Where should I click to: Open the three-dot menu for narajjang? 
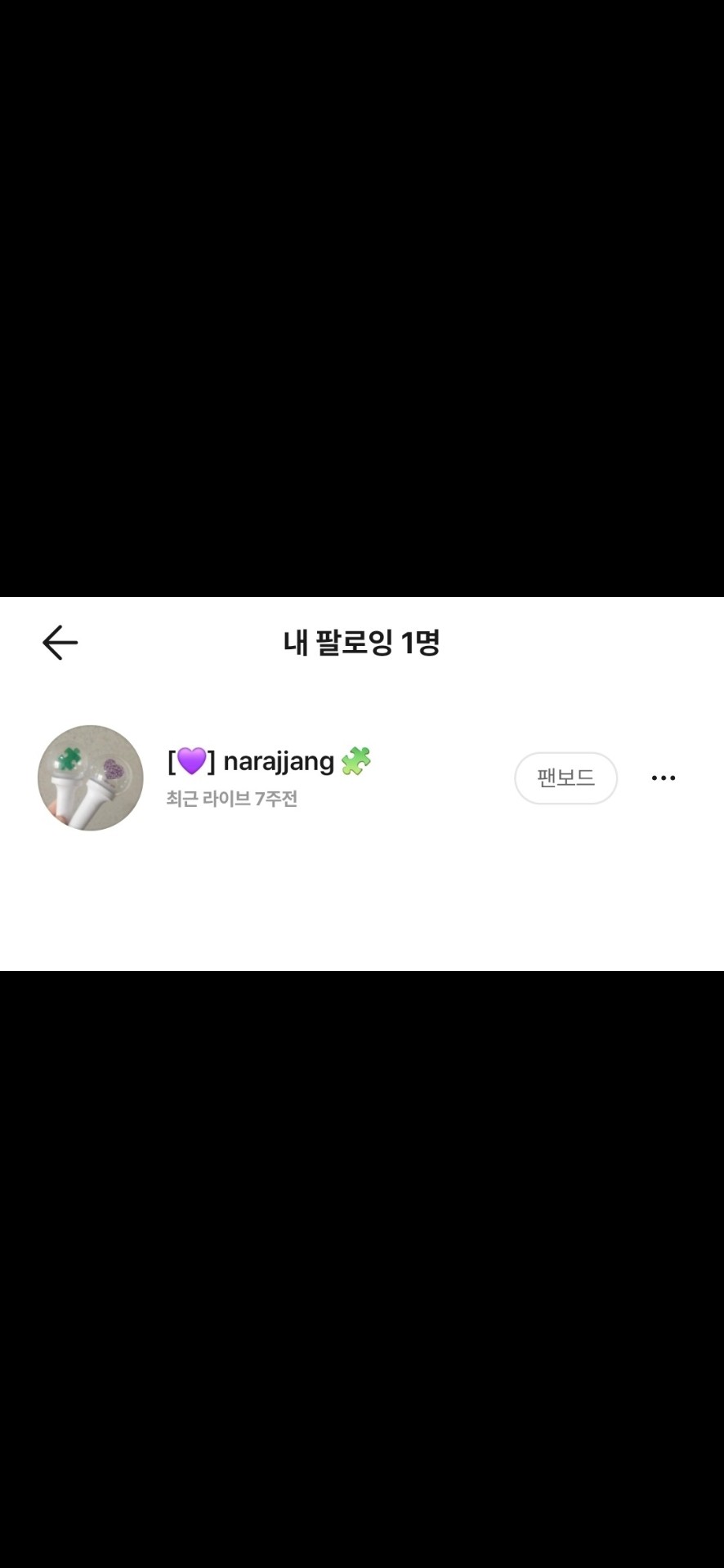click(x=663, y=778)
